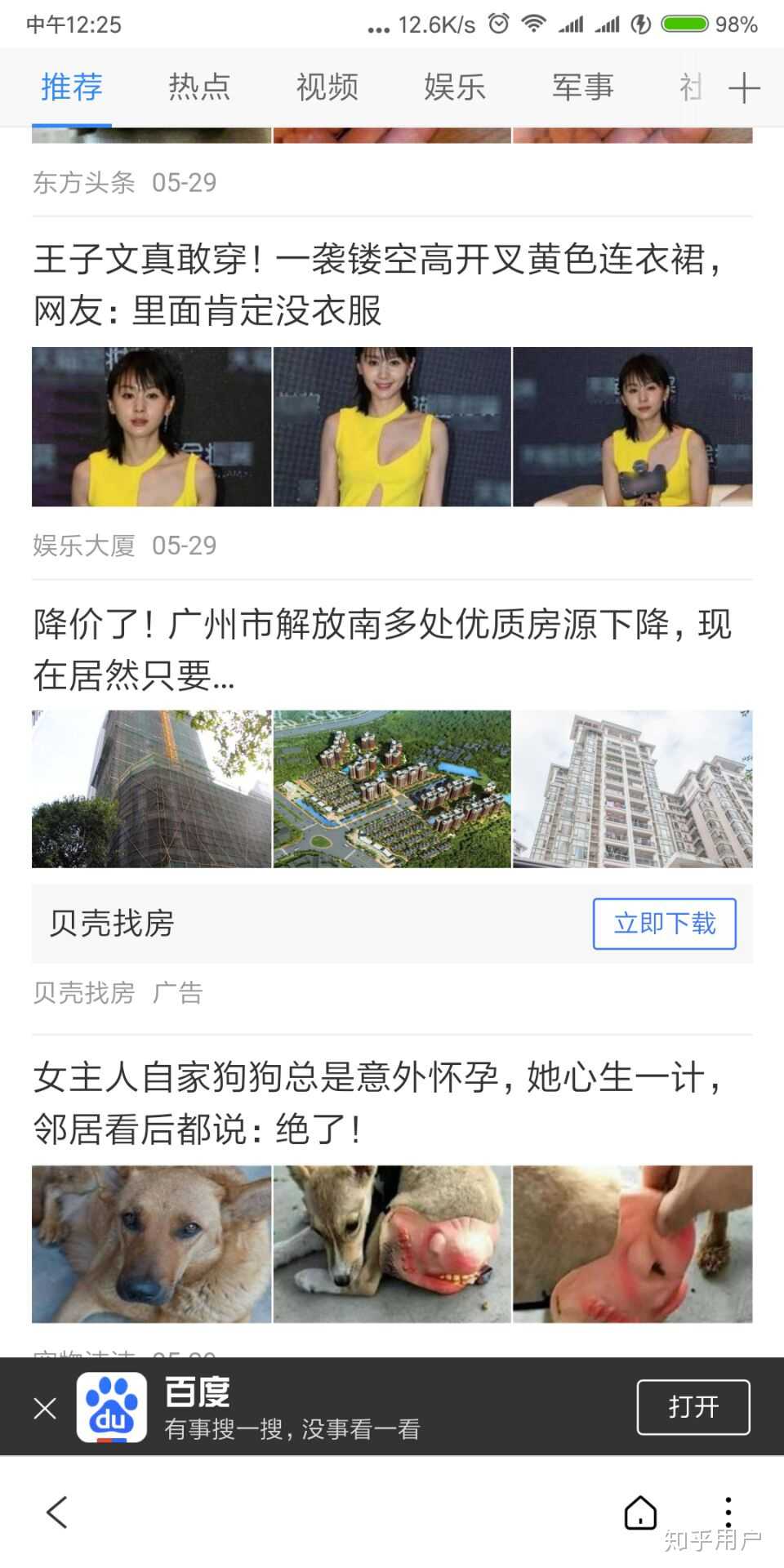
Task: Read the 女主人自家狗狗 article
Action: (x=377, y=1103)
